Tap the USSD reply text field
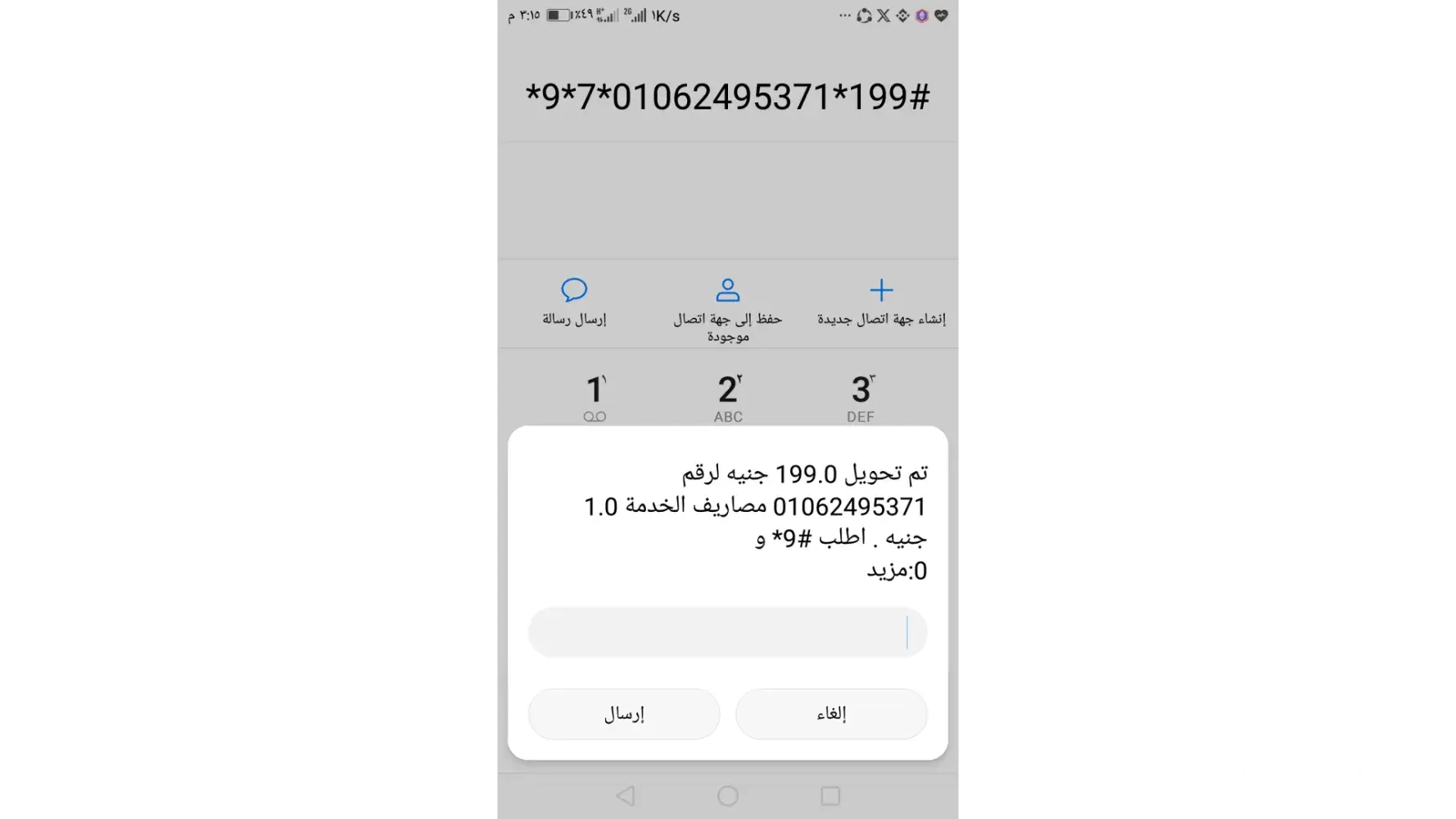Image resolution: width=1456 pixels, height=819 pixels. pyautogui.click(x=727, y=632)
